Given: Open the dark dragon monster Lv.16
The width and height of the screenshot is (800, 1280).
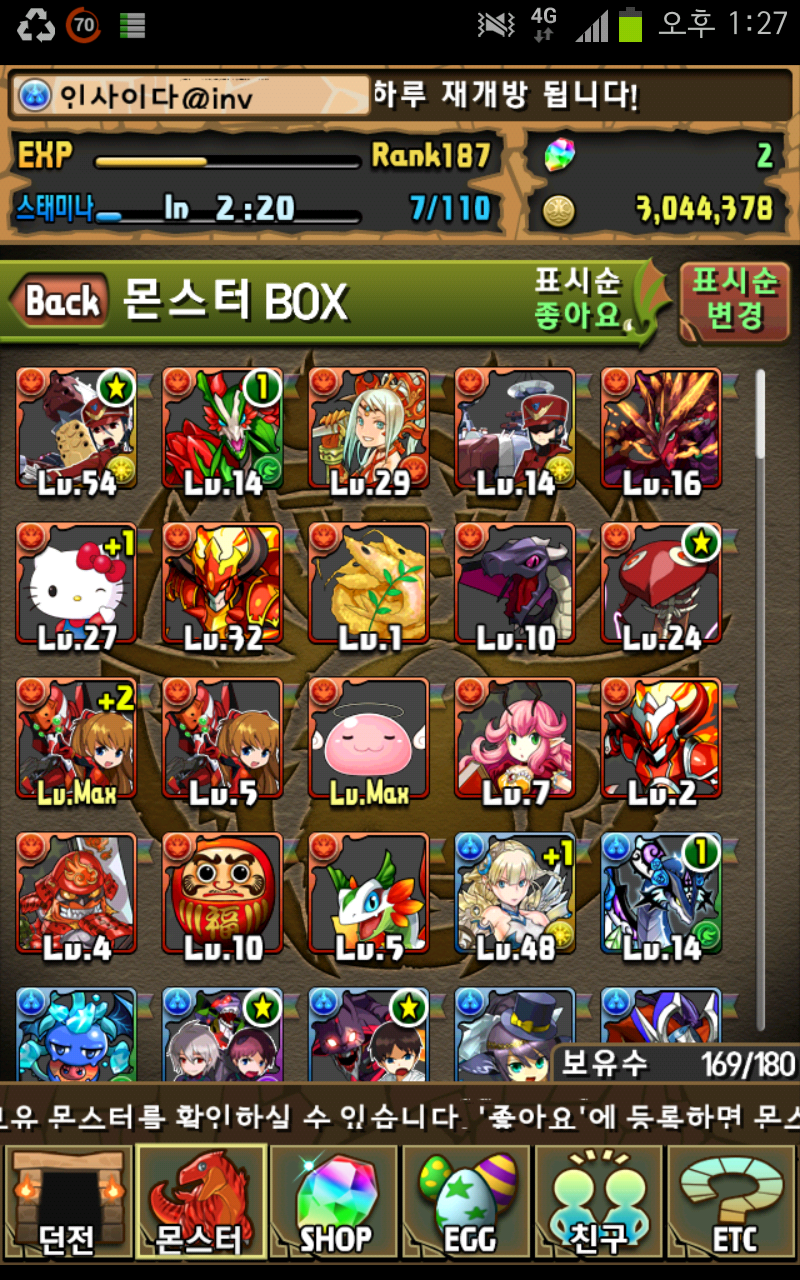Looking at the screenshot, I should (661, 430).
